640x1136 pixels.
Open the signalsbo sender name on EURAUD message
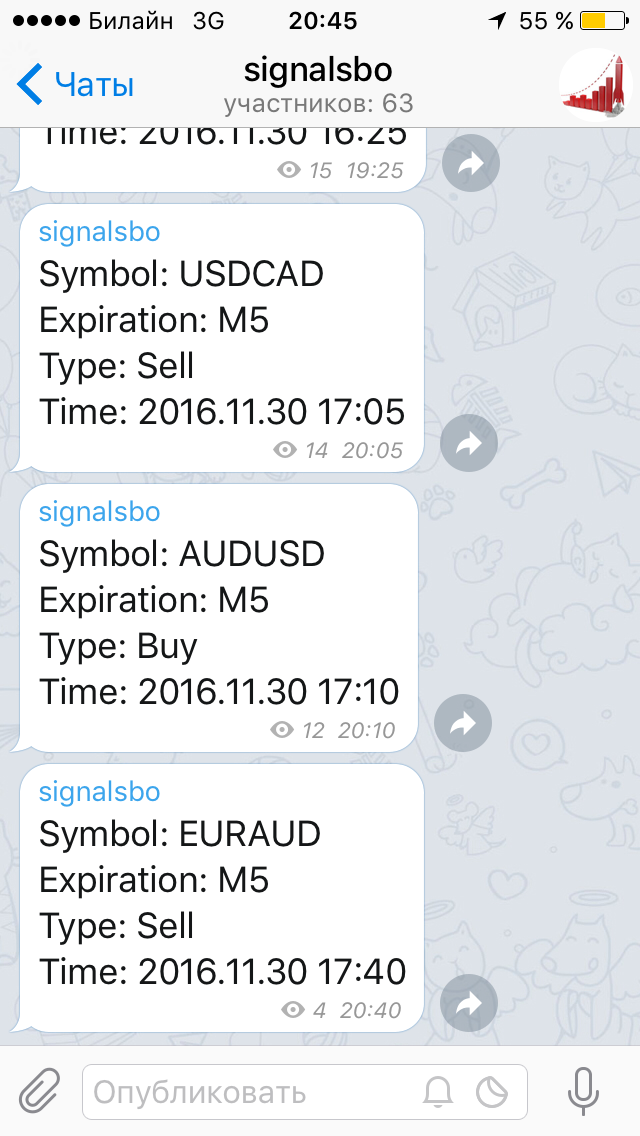(x=99, y=792)
